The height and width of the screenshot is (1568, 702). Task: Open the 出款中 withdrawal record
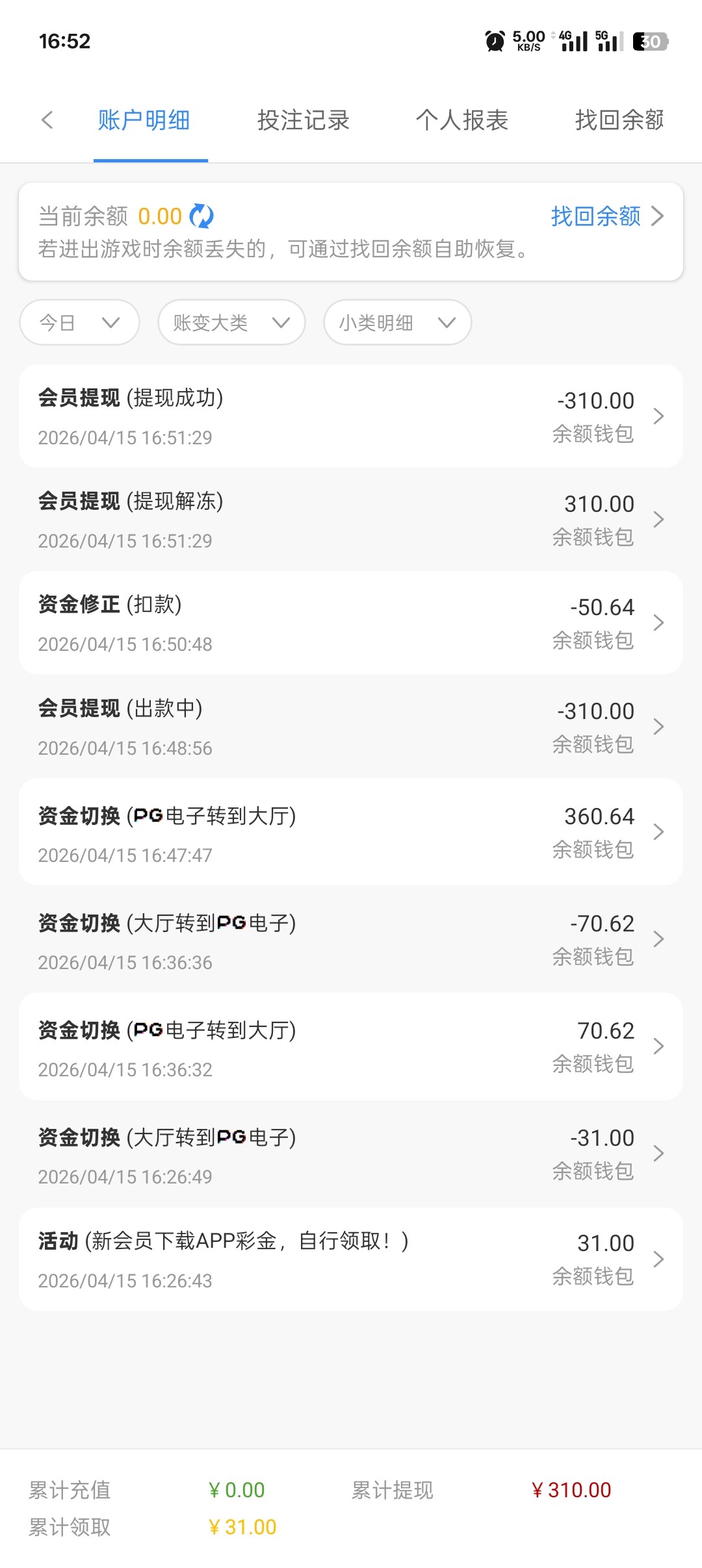351,727
